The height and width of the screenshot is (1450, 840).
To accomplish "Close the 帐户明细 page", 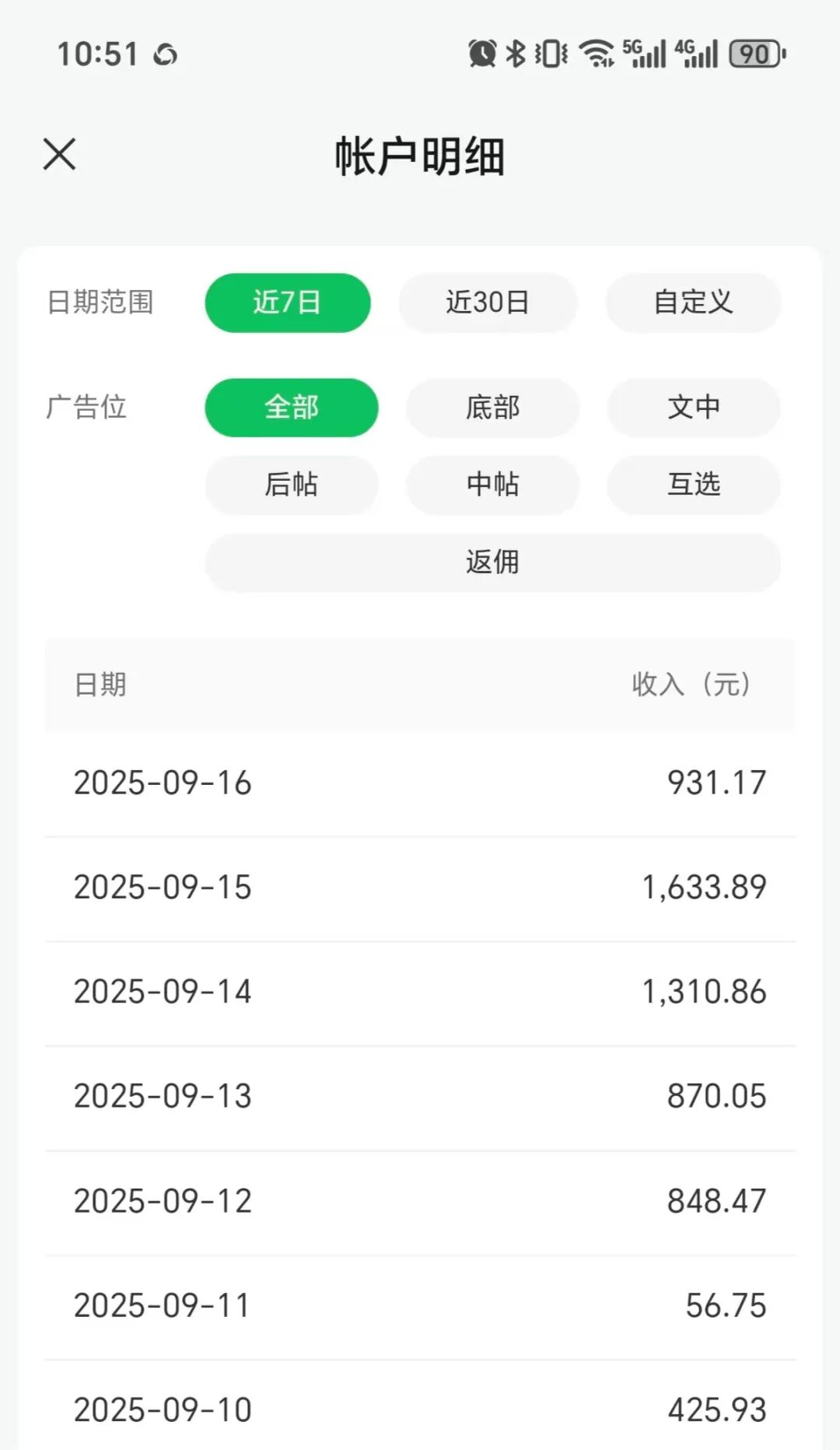I will click(x=59, y=154).
